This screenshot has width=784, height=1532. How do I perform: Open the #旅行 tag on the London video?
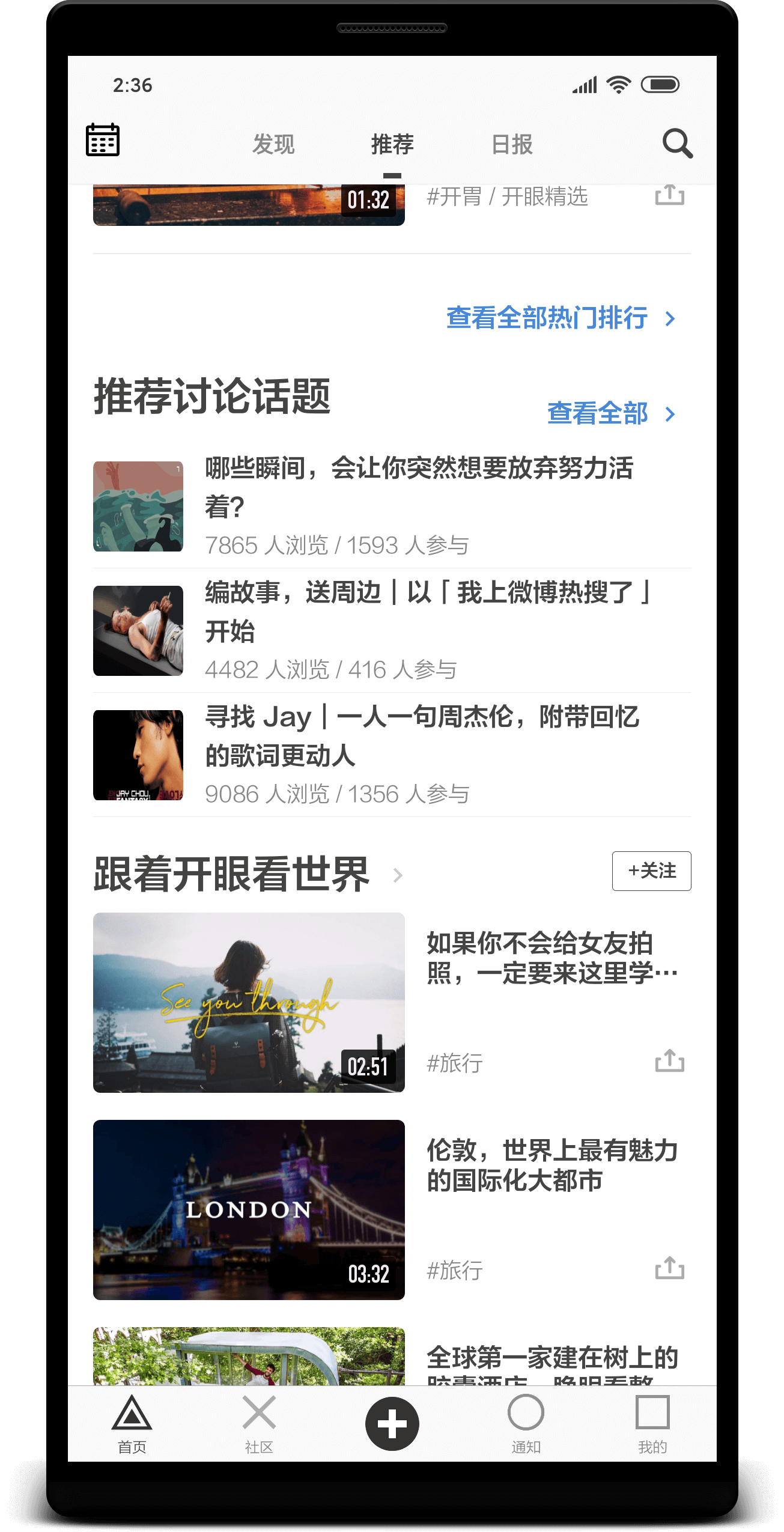(455, 1269)
